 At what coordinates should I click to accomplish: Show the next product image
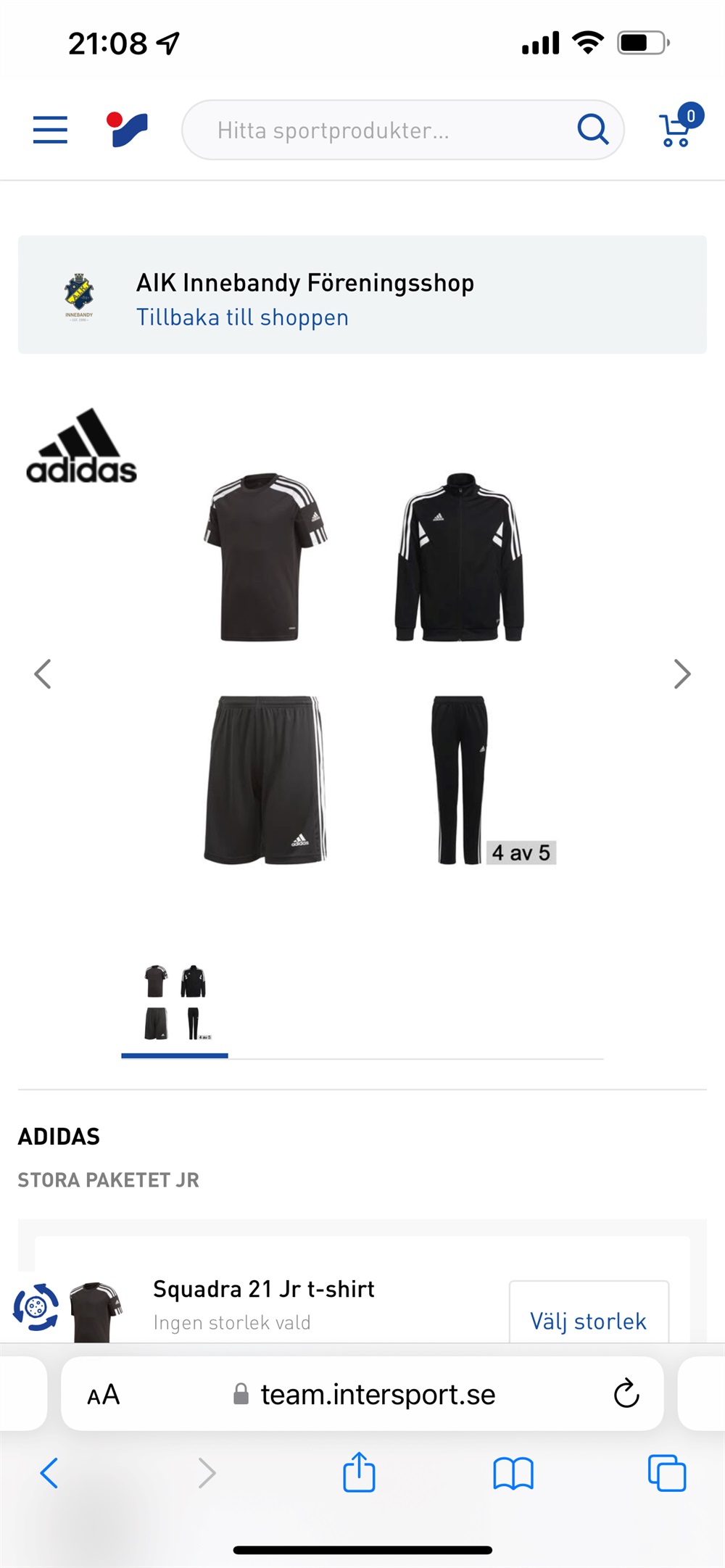681,674
